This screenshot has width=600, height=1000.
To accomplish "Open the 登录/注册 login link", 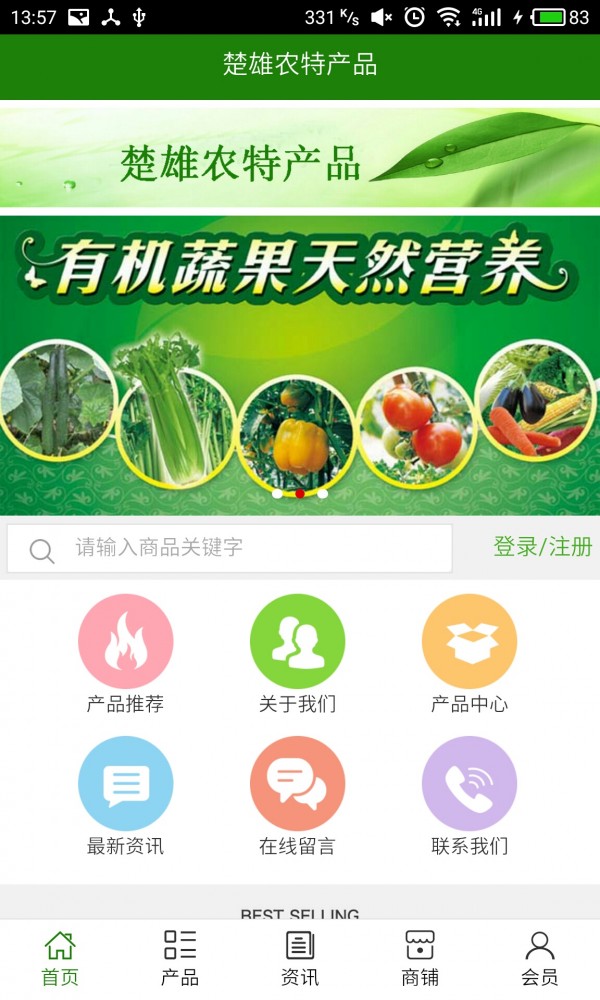I will [542, 547].
